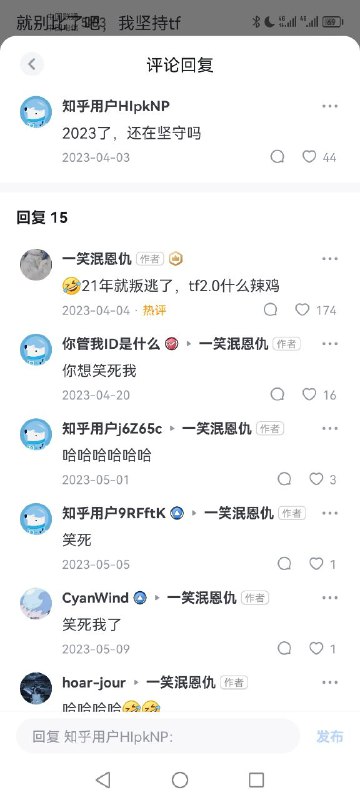Reply to 知乎用户HIpkNP's comment via the comment icon
The width and height of the screenshot is (360, 800).
pos(277,157)
